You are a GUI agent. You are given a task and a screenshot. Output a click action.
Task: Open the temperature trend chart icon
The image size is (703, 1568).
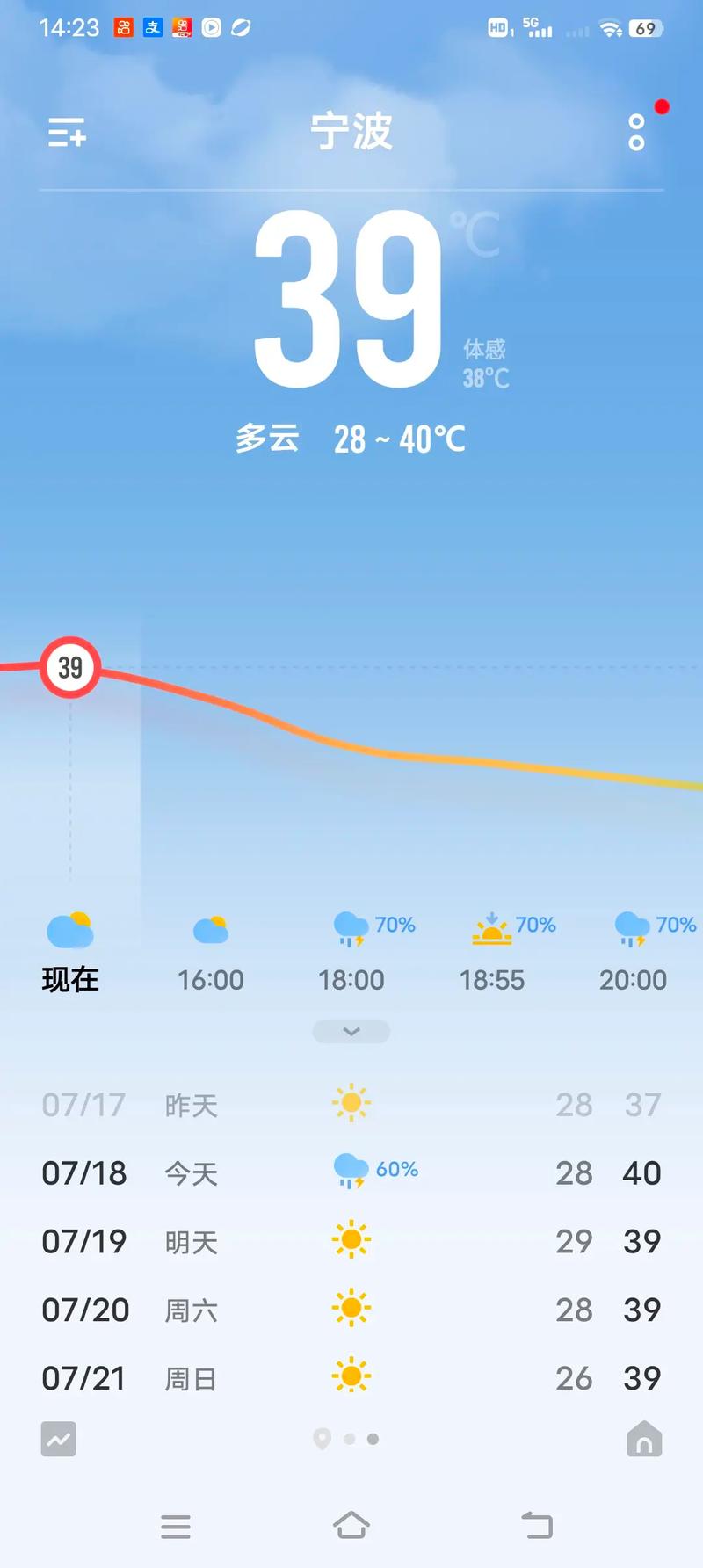(x=58, y=1440)
